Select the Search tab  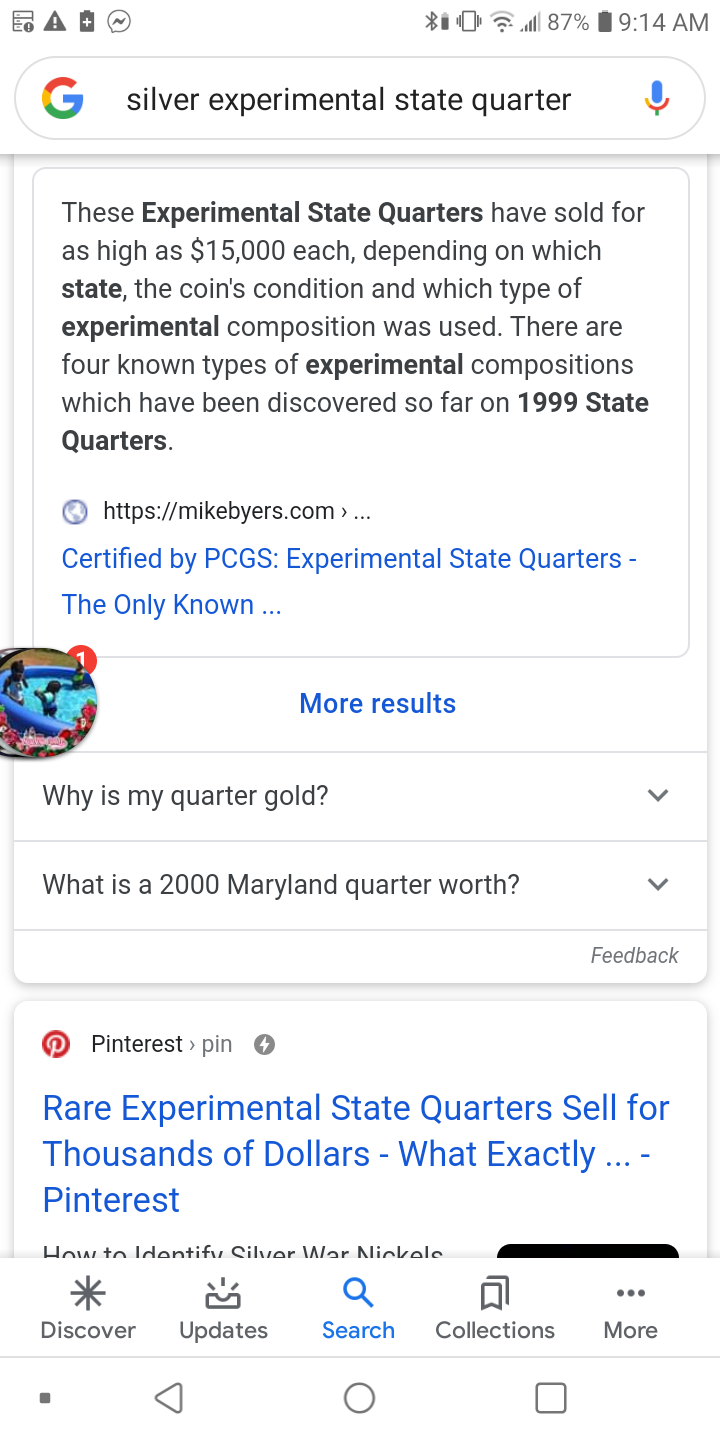(x=358, y=1310)
